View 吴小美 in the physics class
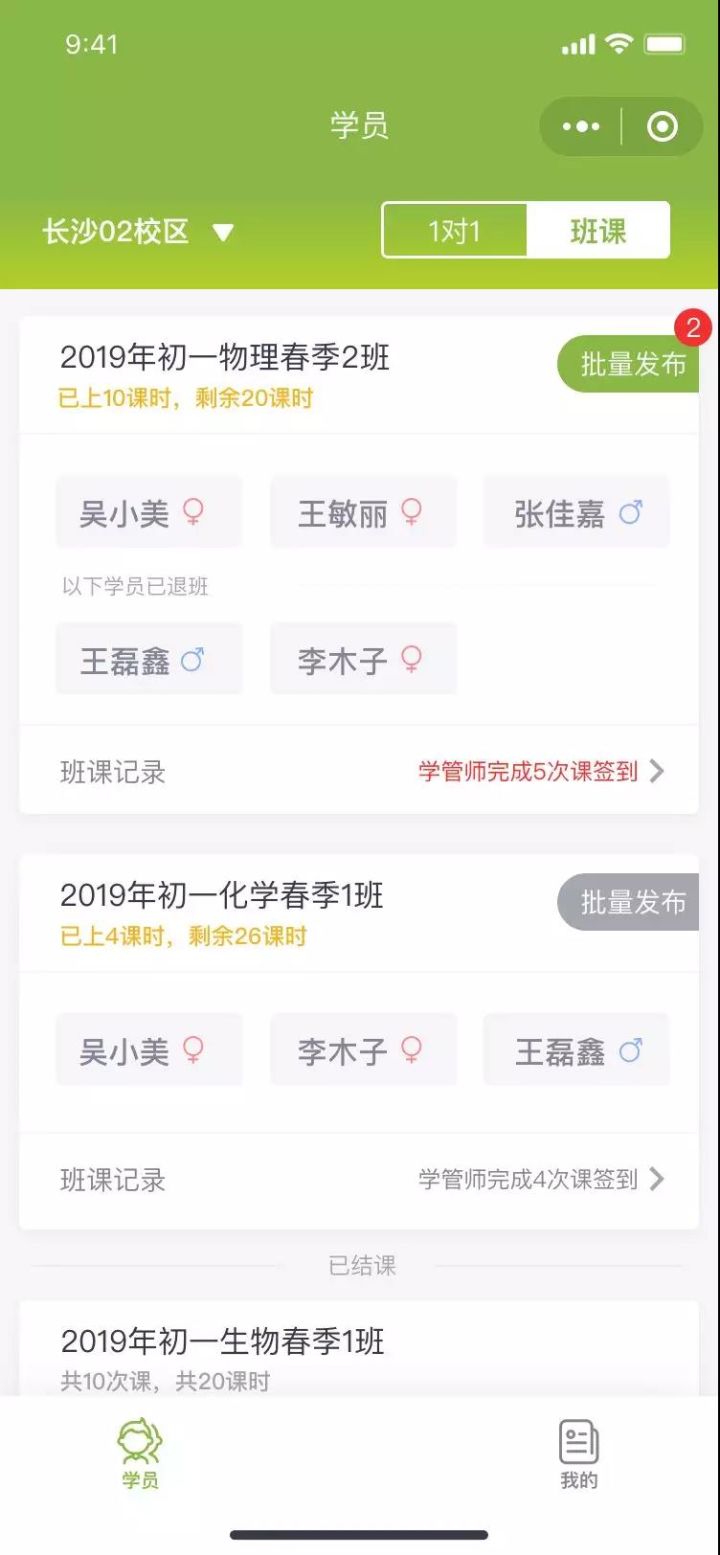Image resolution: width=720 pixels, height=1555 pixels. click(148, 513)
